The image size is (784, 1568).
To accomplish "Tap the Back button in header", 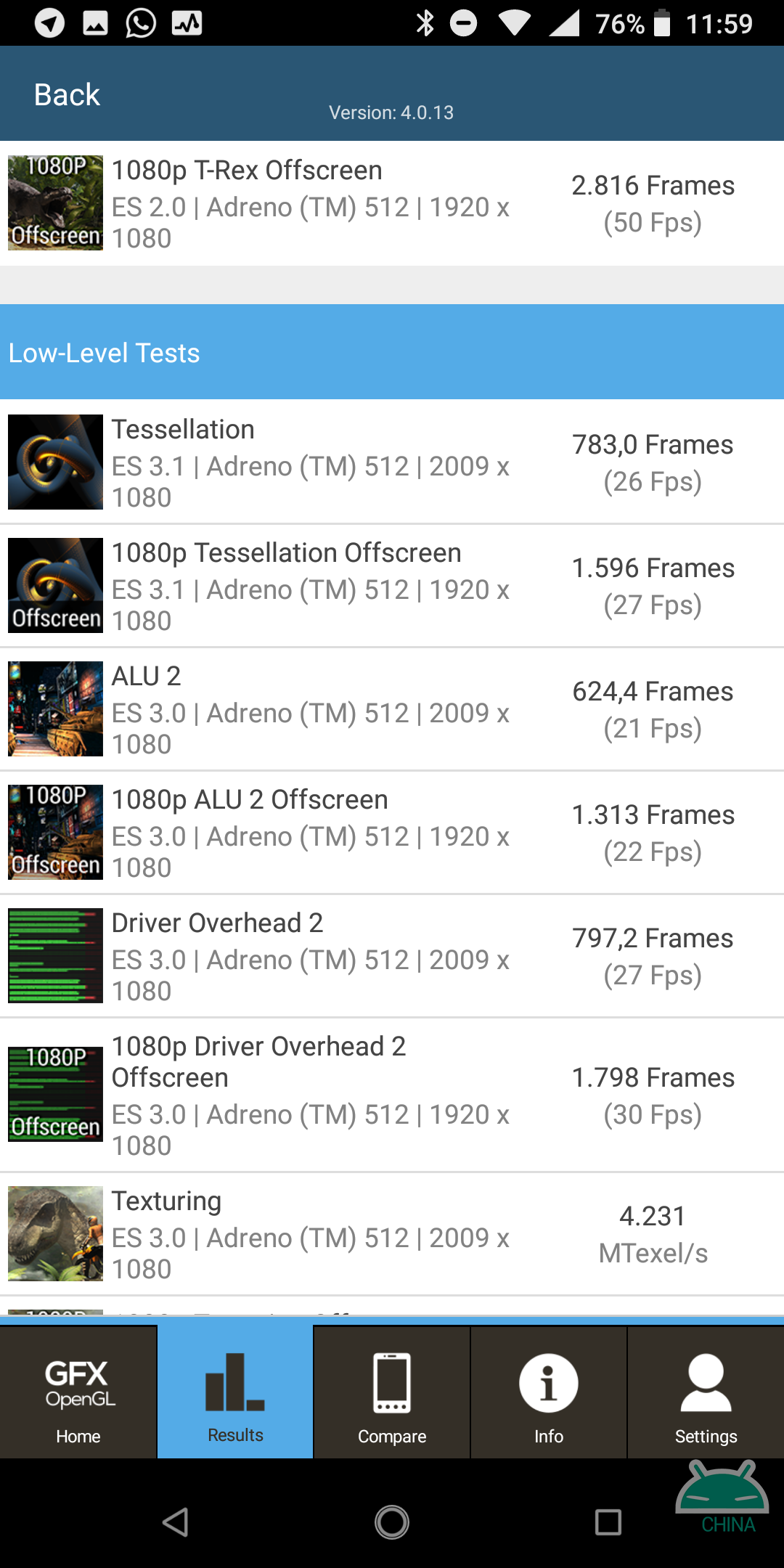I will click(67, 94).
